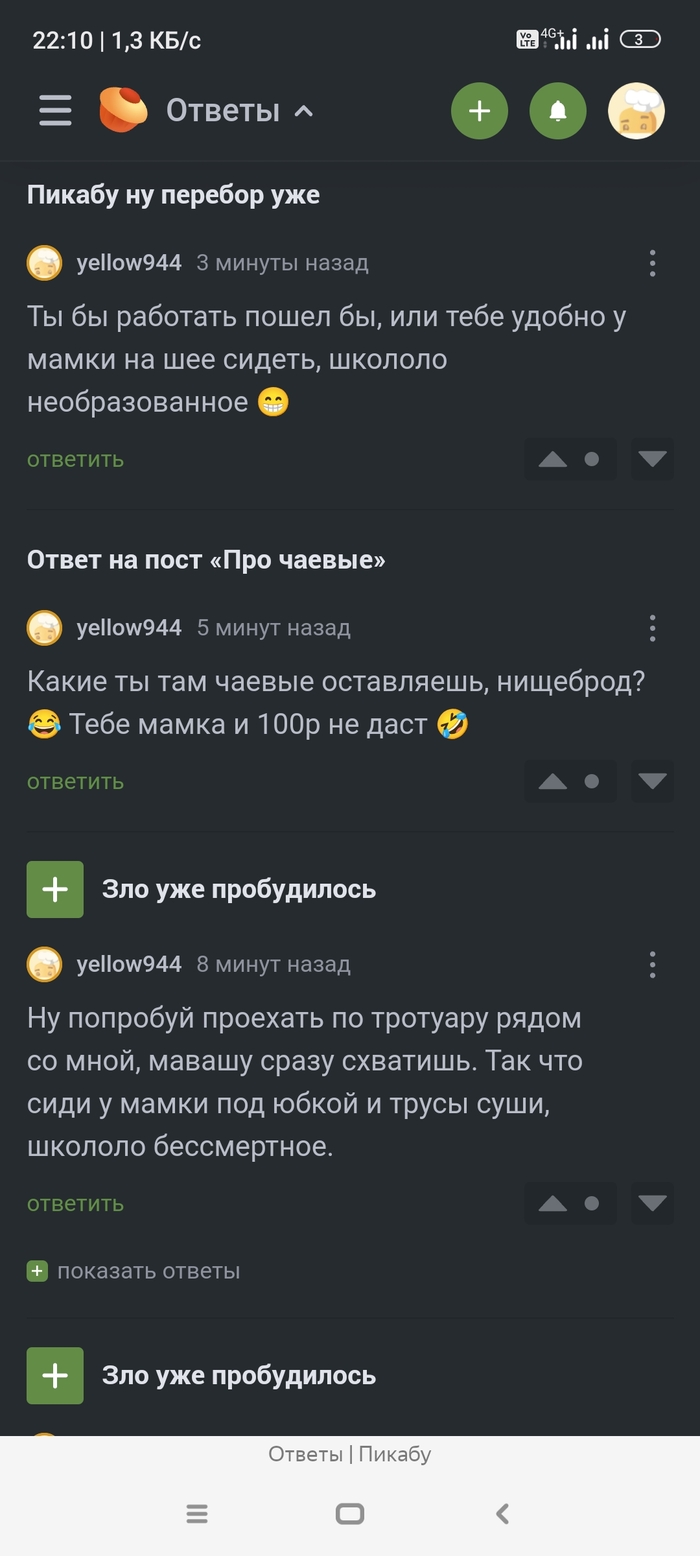
Task: Open your profile avatar in the header
Action: coord(636,111)
